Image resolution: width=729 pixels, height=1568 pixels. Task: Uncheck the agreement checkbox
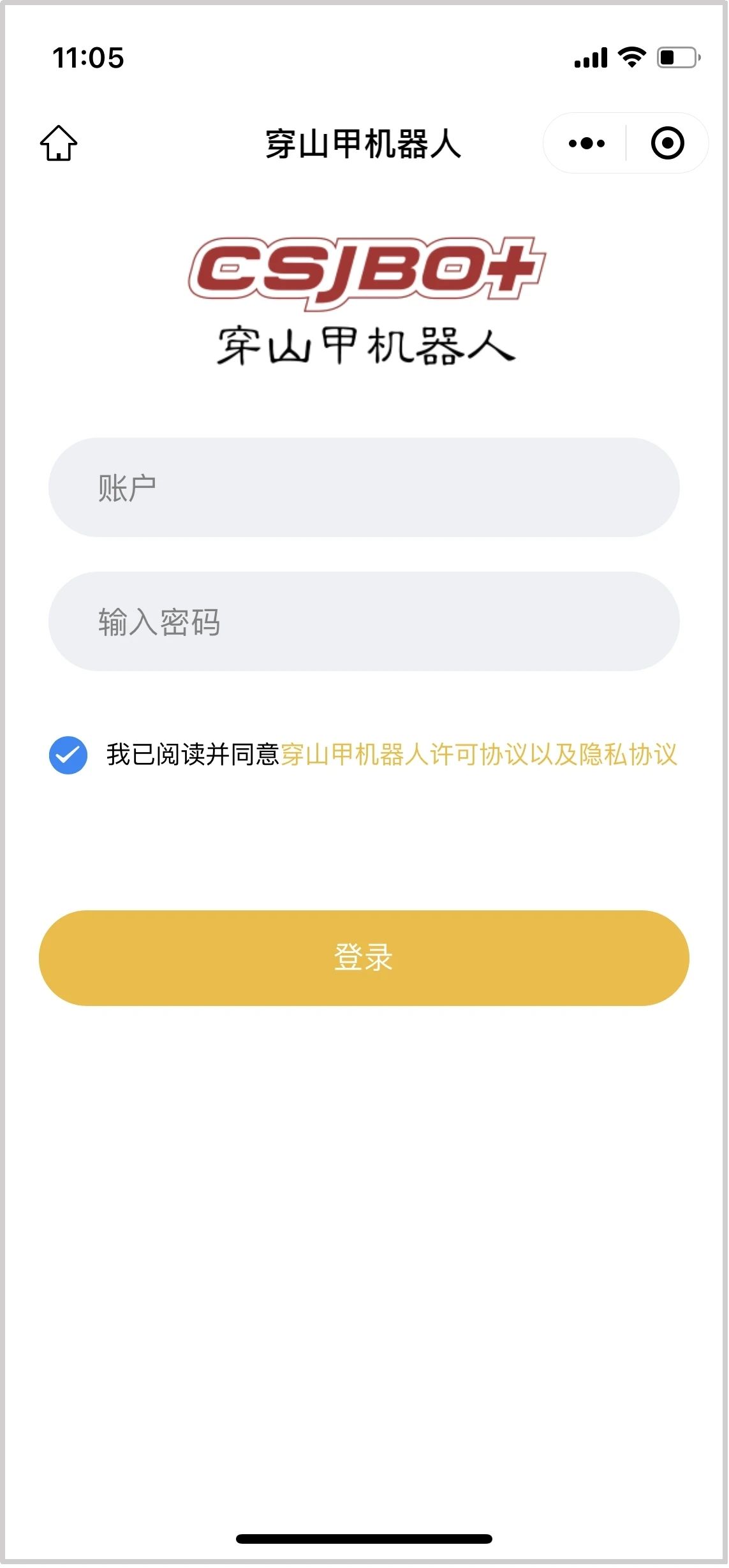[x=68, y=755]
